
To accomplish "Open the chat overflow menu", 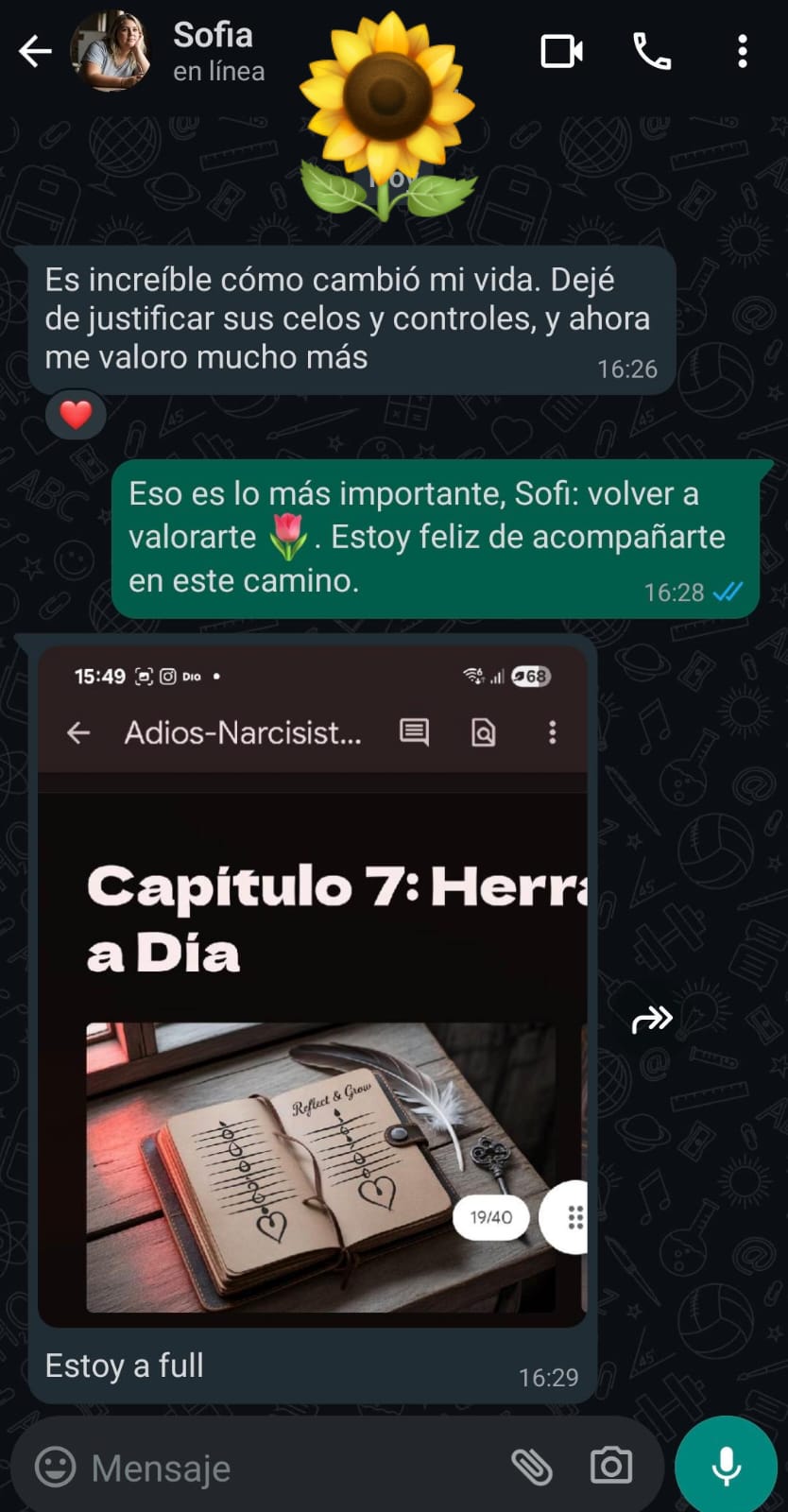I will click(743, 51).
